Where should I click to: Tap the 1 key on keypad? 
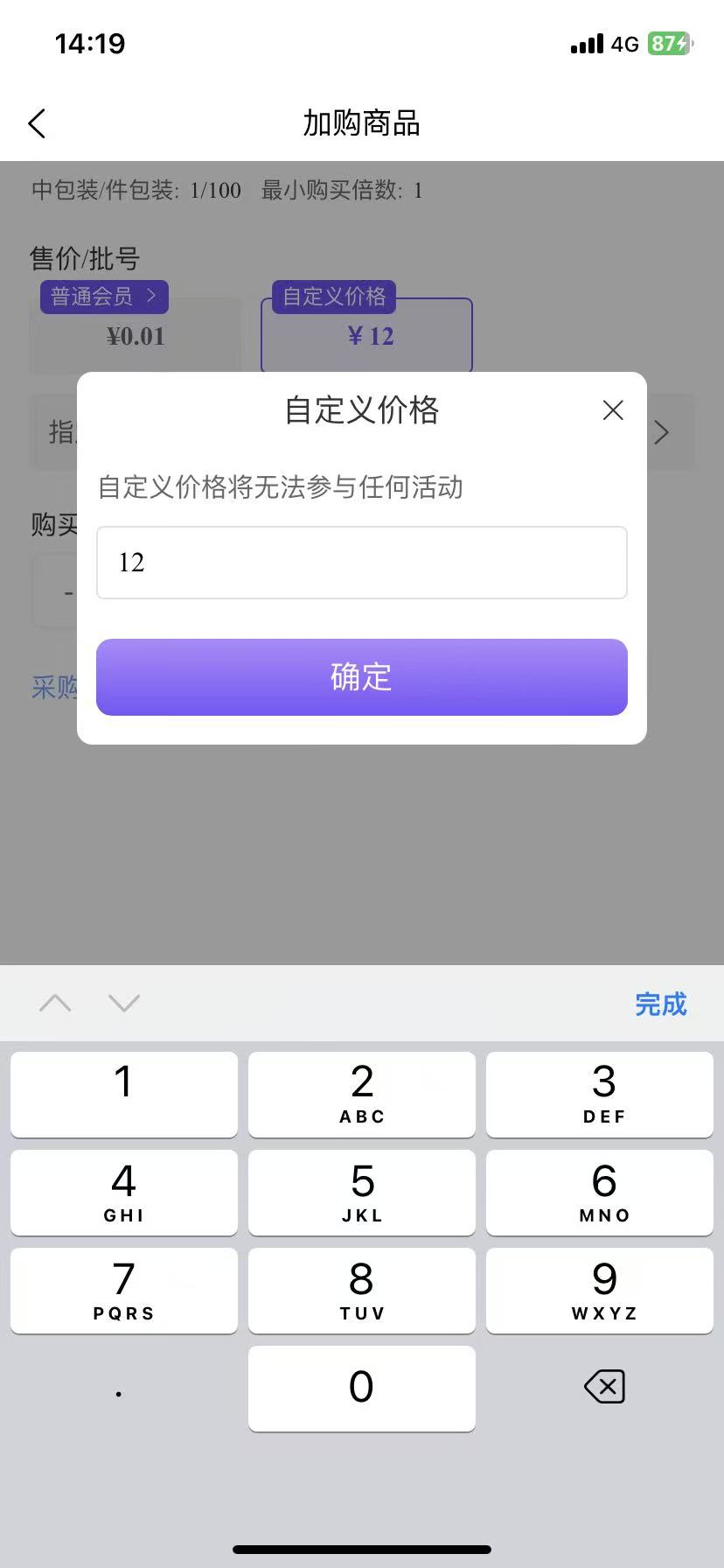click(x=123, y=1094)
